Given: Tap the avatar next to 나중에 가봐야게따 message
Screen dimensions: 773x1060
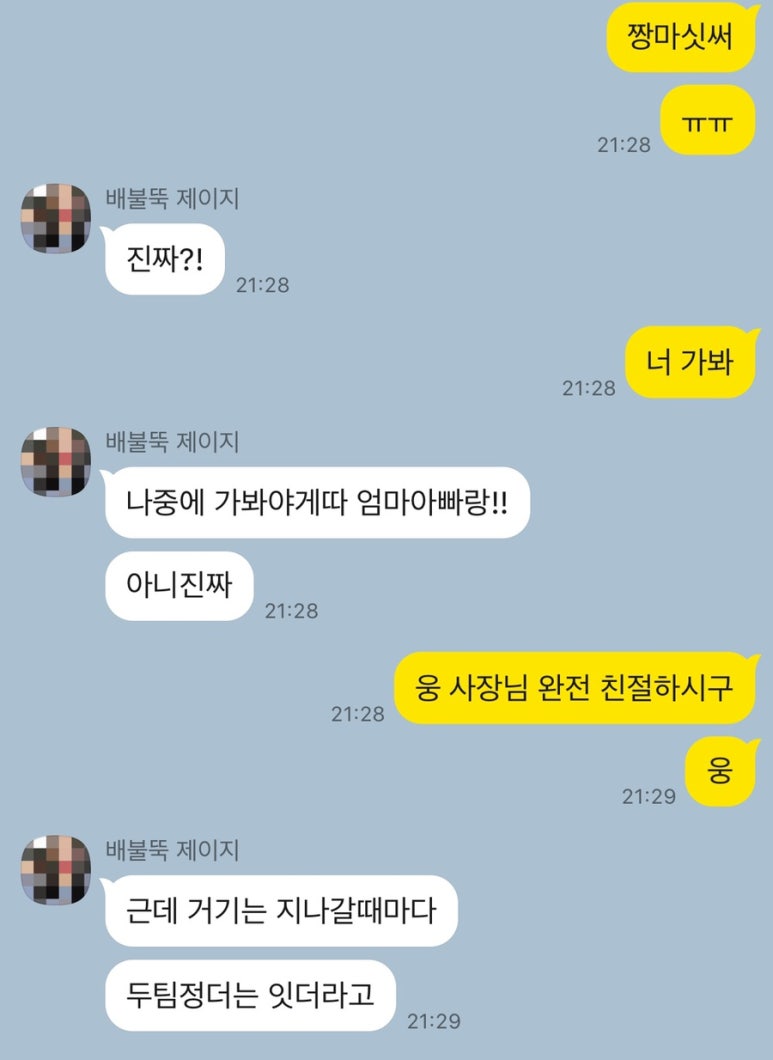Looking at the screenshot, I should point(56,461).
